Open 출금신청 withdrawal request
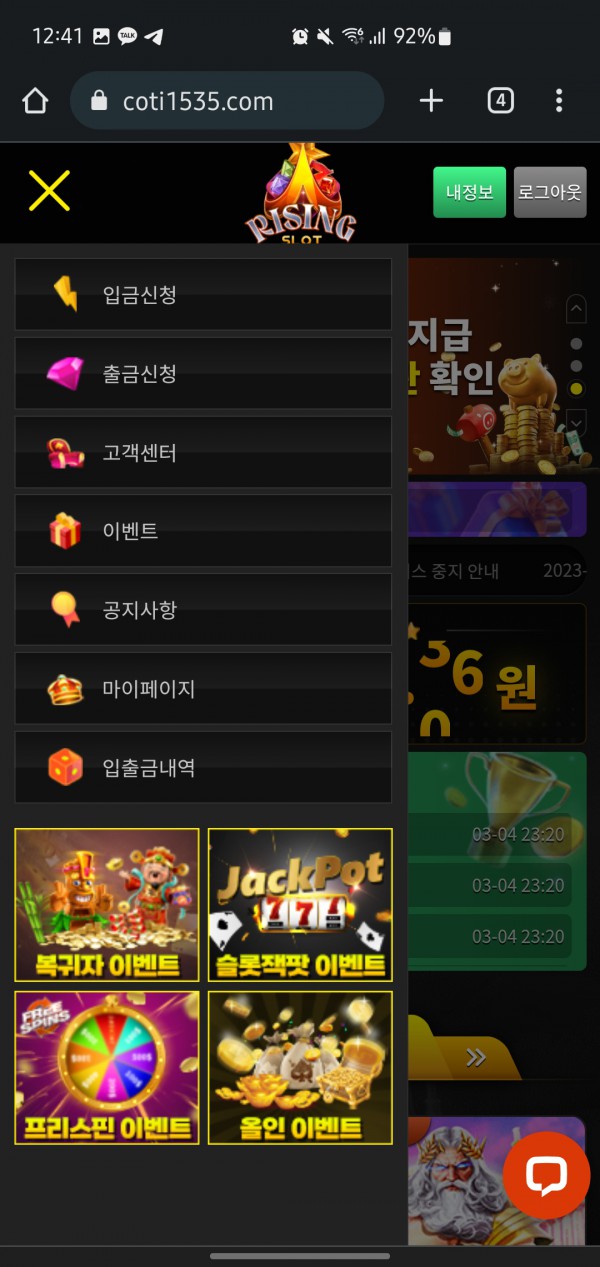The image size is (600, 1267). tap(203, 373)
